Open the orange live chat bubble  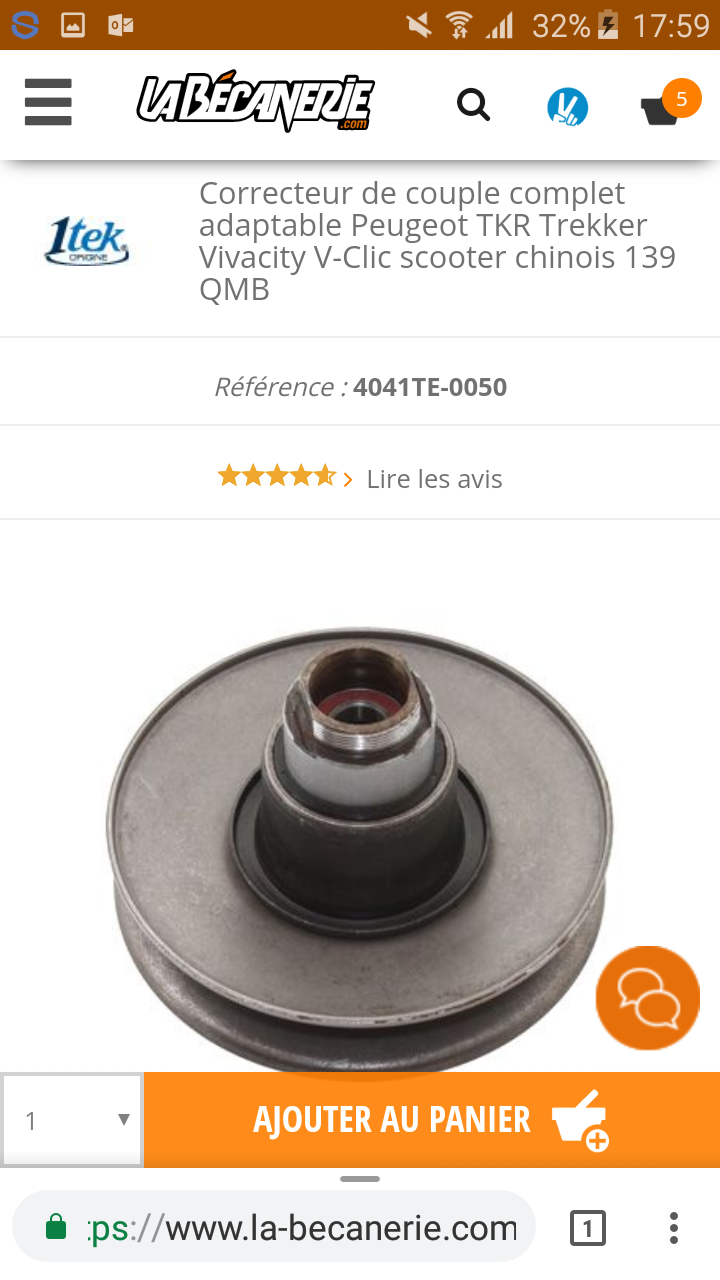[647, 998]
